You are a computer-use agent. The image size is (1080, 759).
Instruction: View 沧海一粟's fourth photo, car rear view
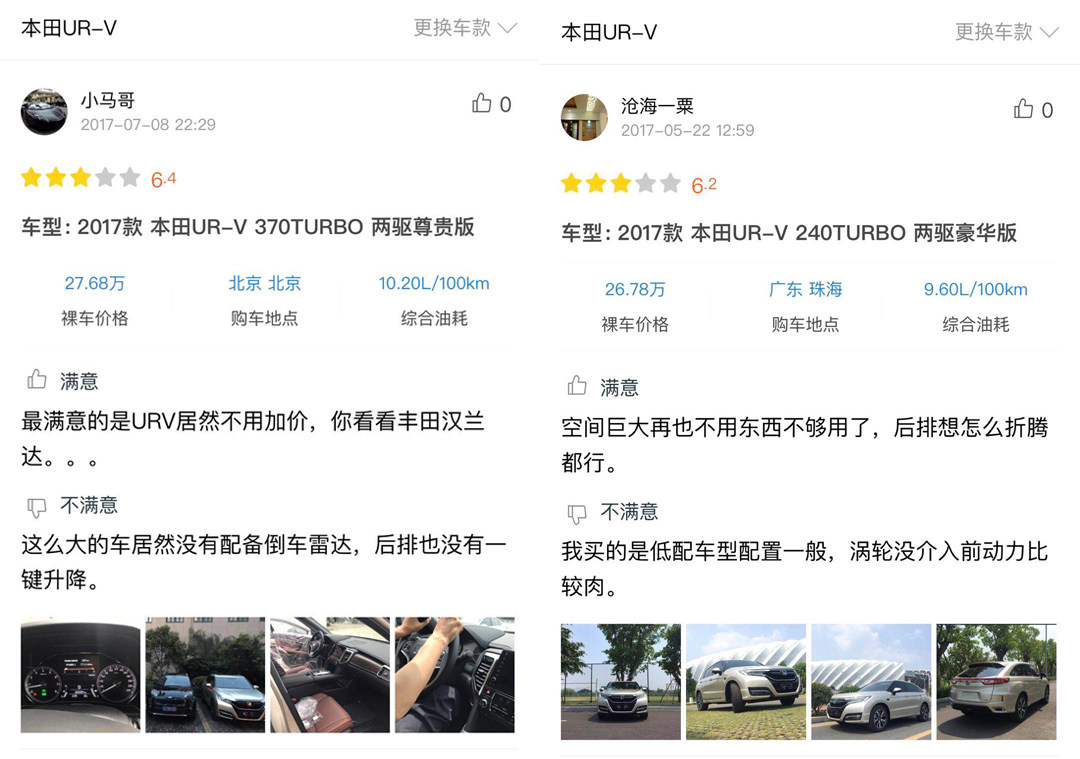point(996,682)
